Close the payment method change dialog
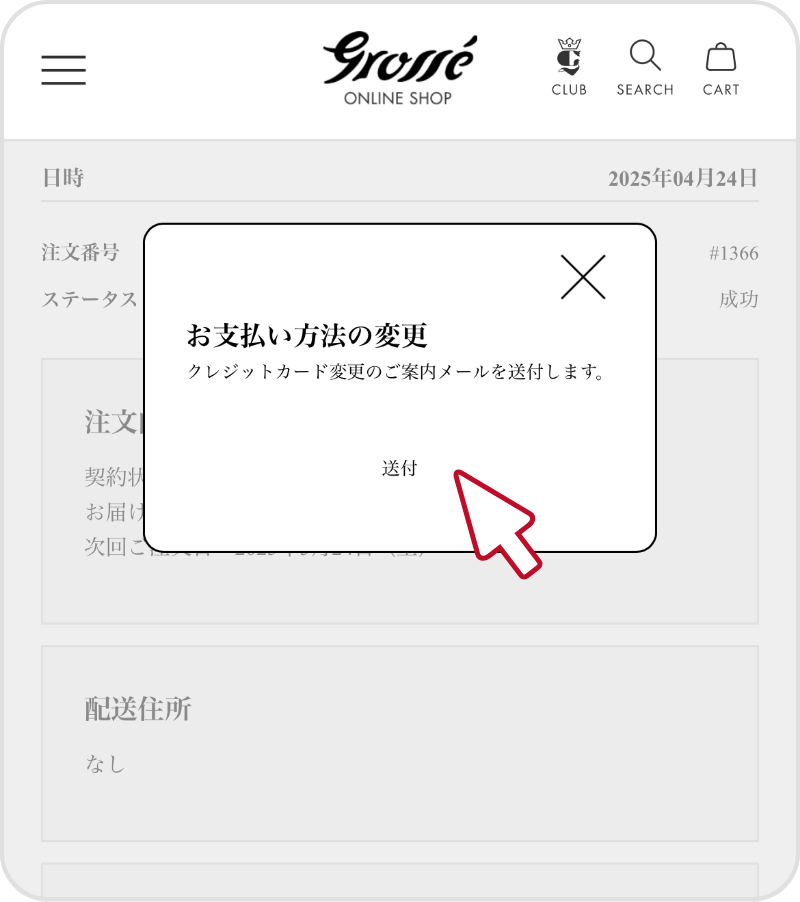The height and width of the screenshot is (902, 800). [x=583, y=277]
